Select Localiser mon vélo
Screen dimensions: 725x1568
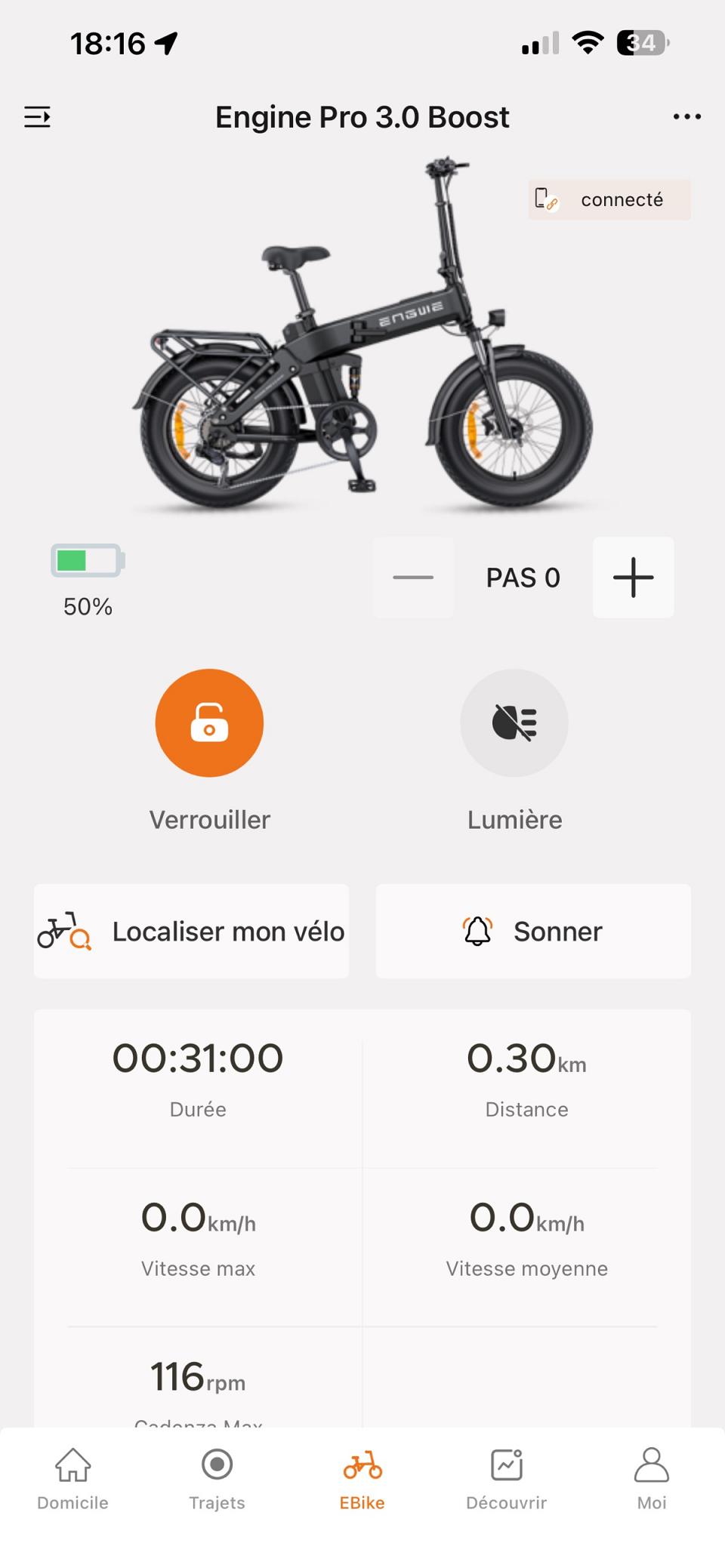click(x=191, y=931)
